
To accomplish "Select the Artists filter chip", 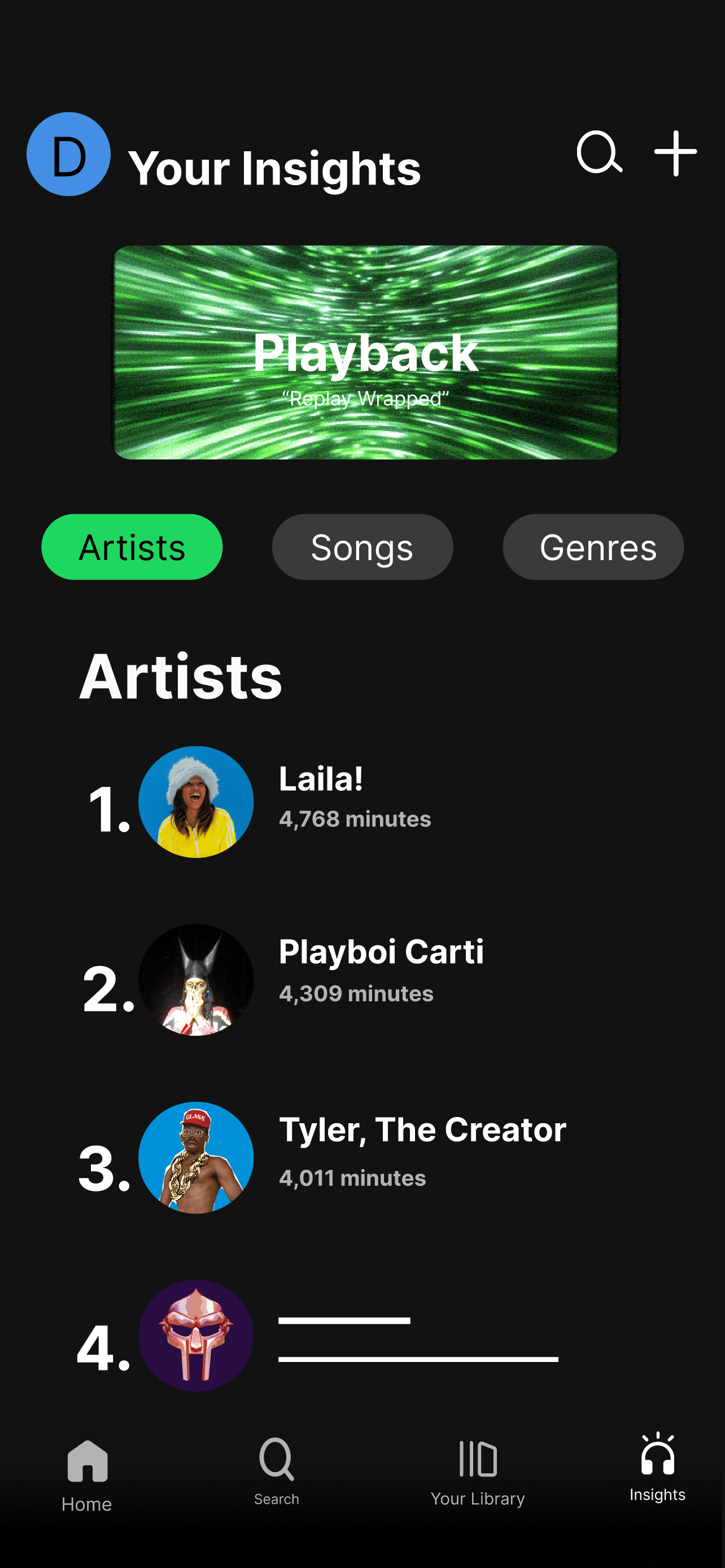I will 132,546.
